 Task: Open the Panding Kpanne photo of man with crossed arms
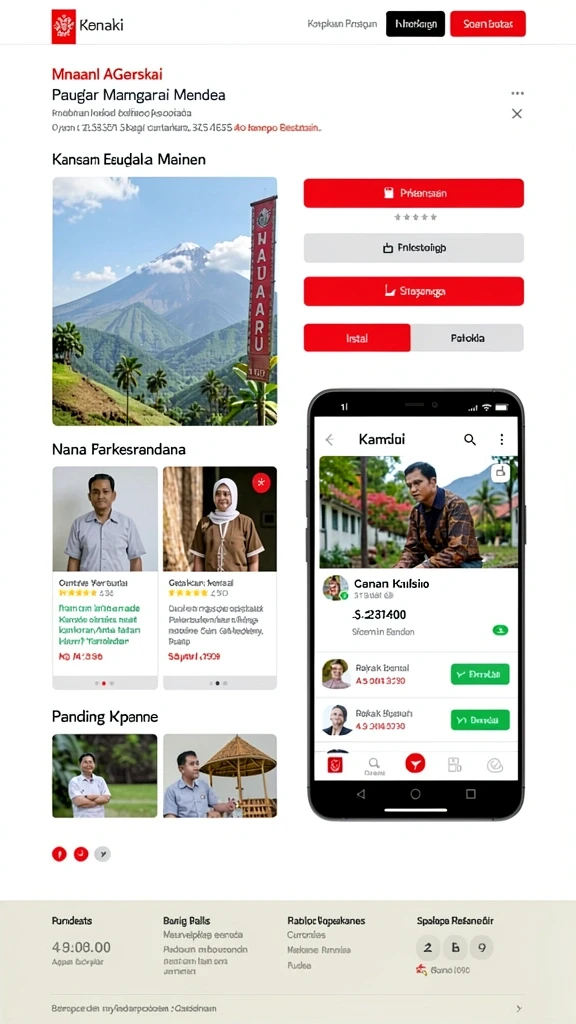[x=104, y=776]
